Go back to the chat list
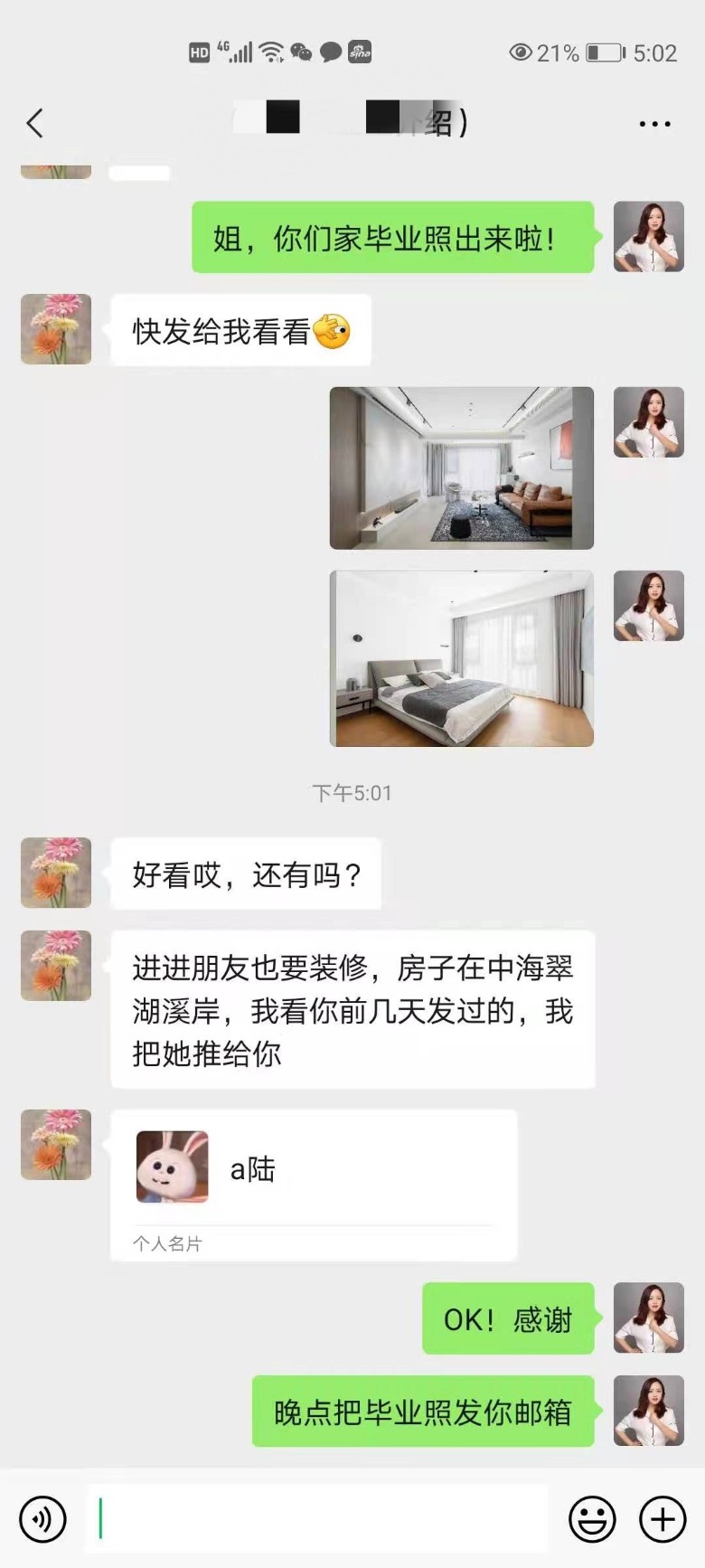This screenshot has width=705, height=1568. 35,123
